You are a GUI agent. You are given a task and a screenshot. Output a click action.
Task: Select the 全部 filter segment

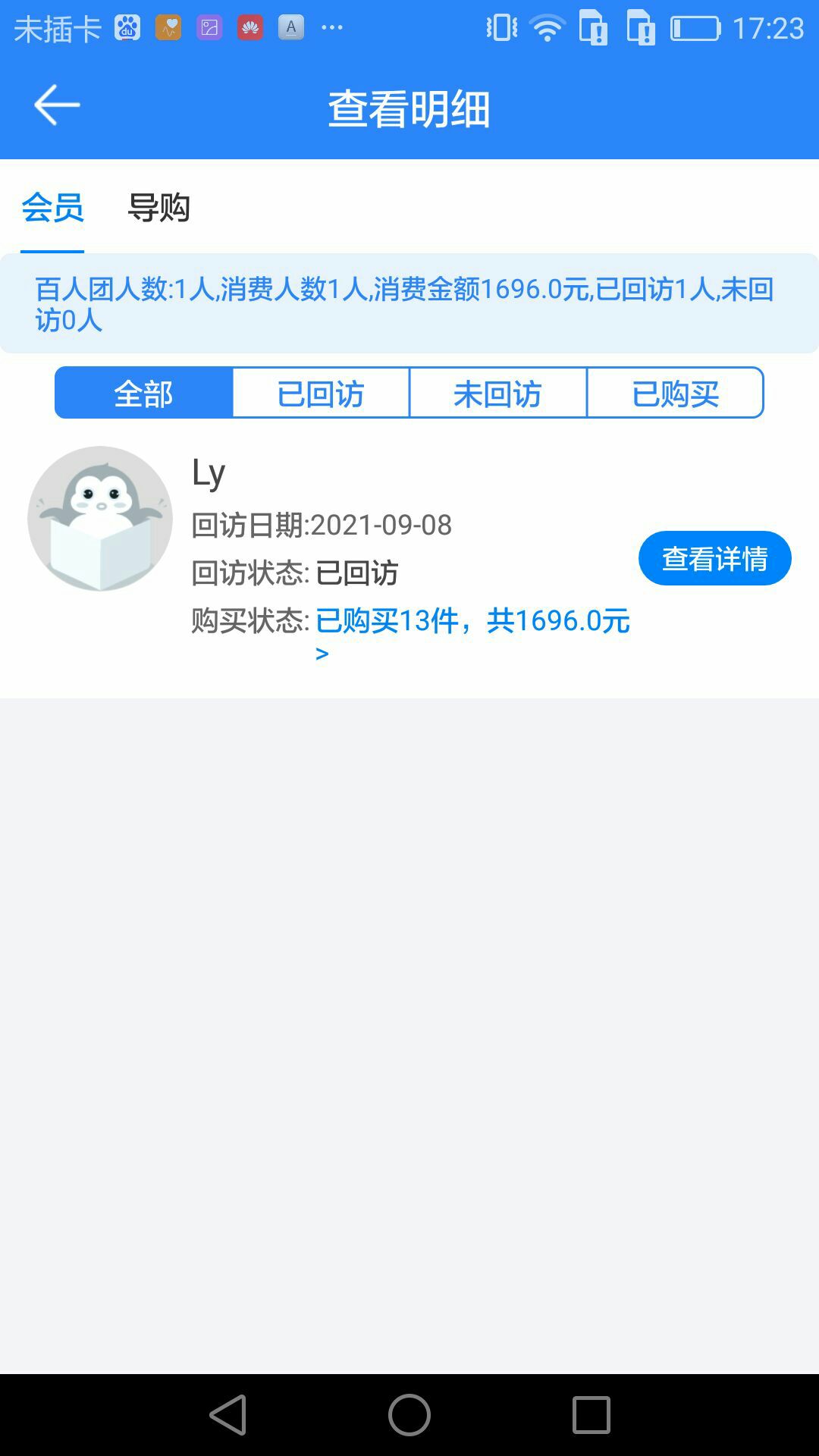pos(144,393)
